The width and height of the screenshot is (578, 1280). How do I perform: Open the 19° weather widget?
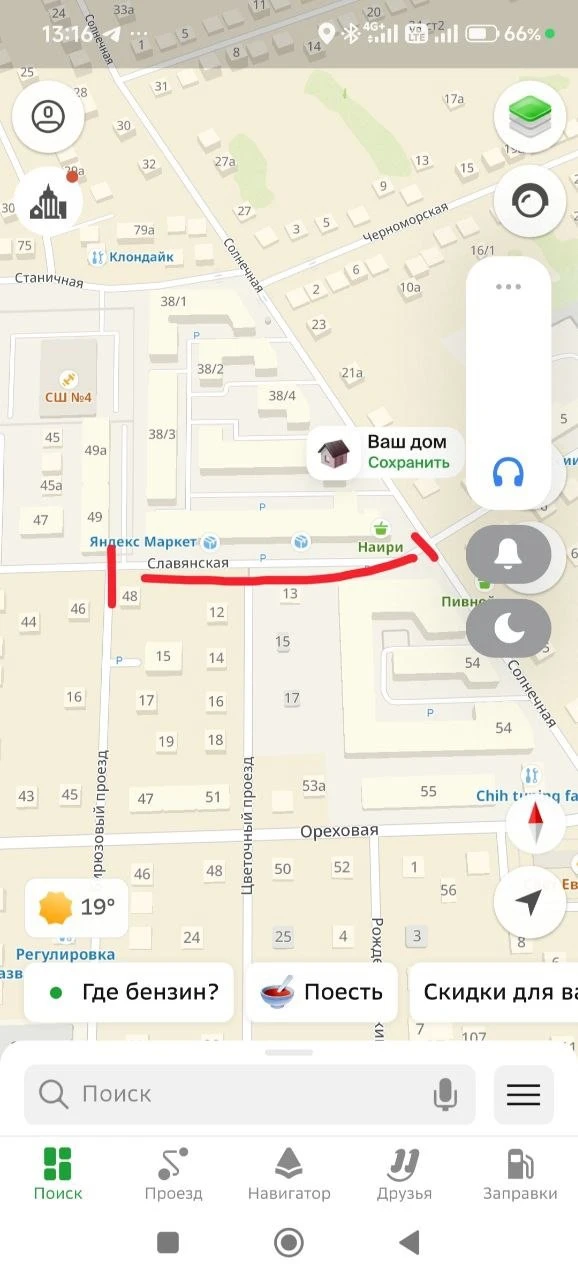pyautogui.click(x=77, y=908)
